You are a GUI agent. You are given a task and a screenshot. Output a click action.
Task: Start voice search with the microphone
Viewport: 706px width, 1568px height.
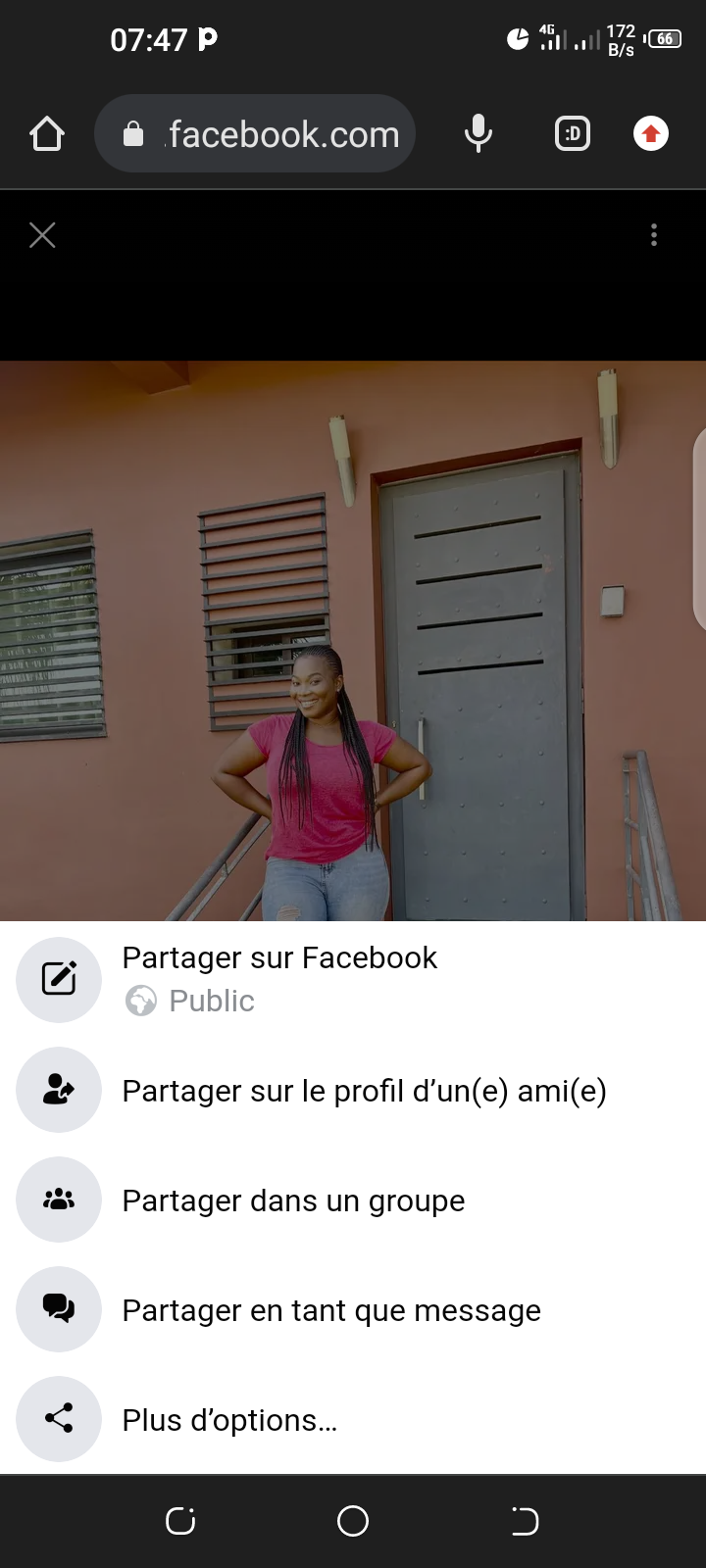click(x=479, y=134)
